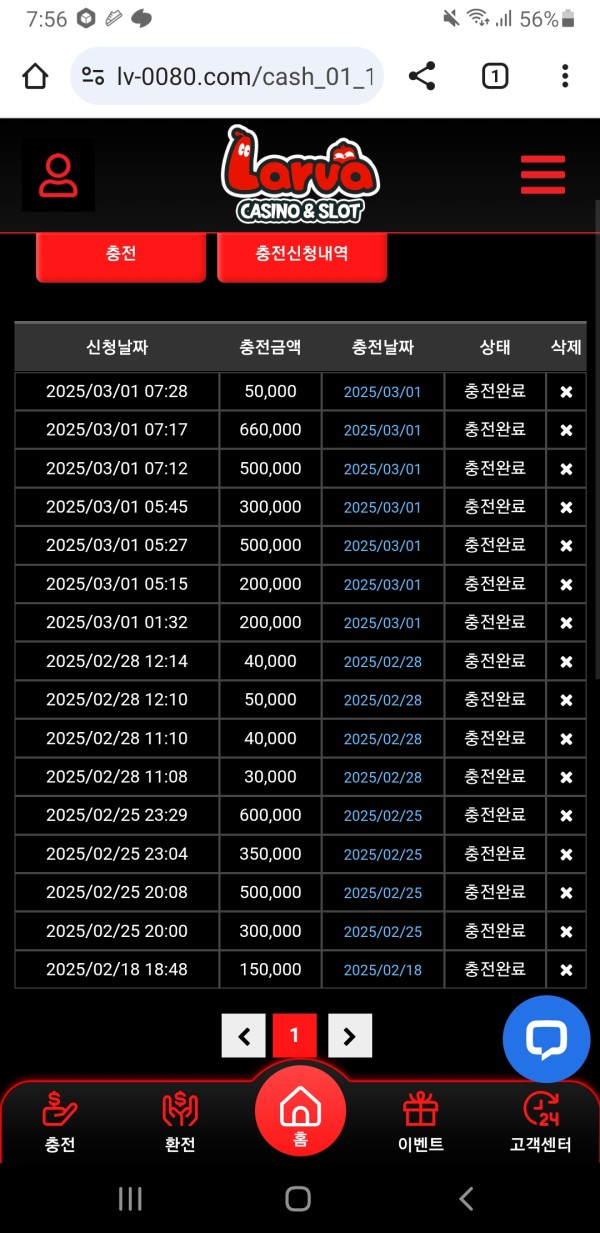
Task: Go to previous page arrow
Action: (244, 1036)
